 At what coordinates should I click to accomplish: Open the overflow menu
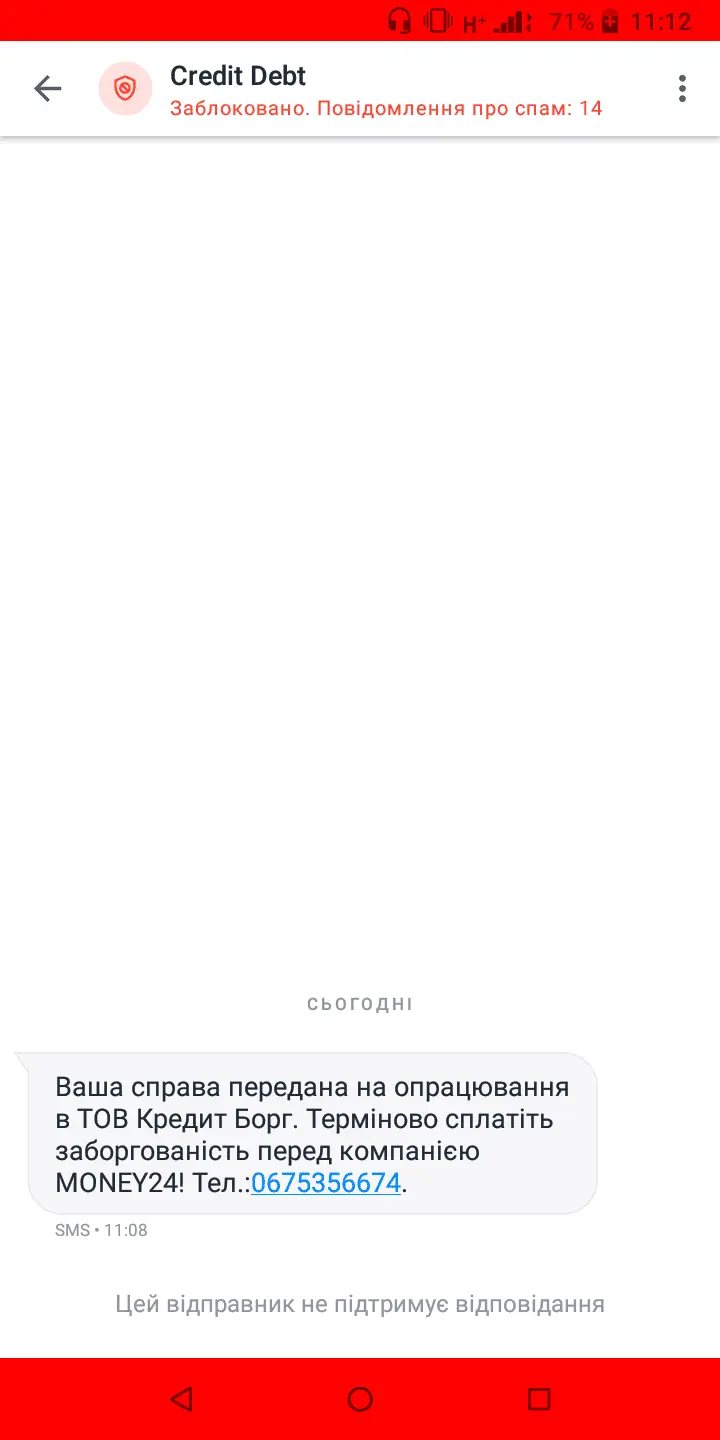(x=682, y=89)
